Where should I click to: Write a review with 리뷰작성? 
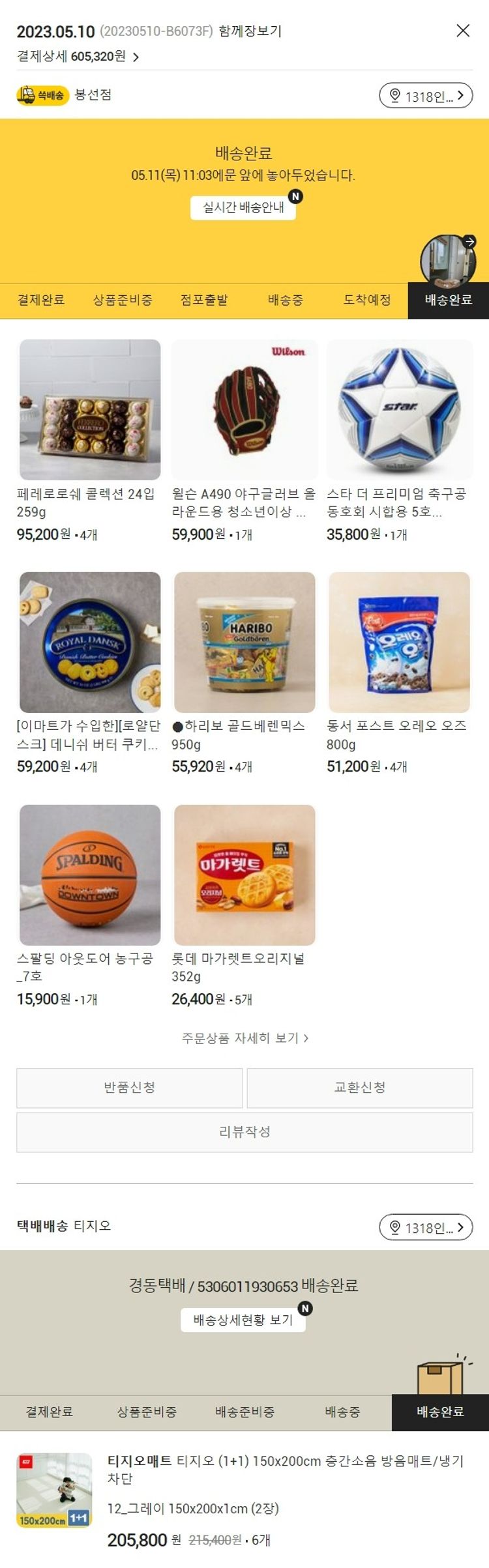244,1132
